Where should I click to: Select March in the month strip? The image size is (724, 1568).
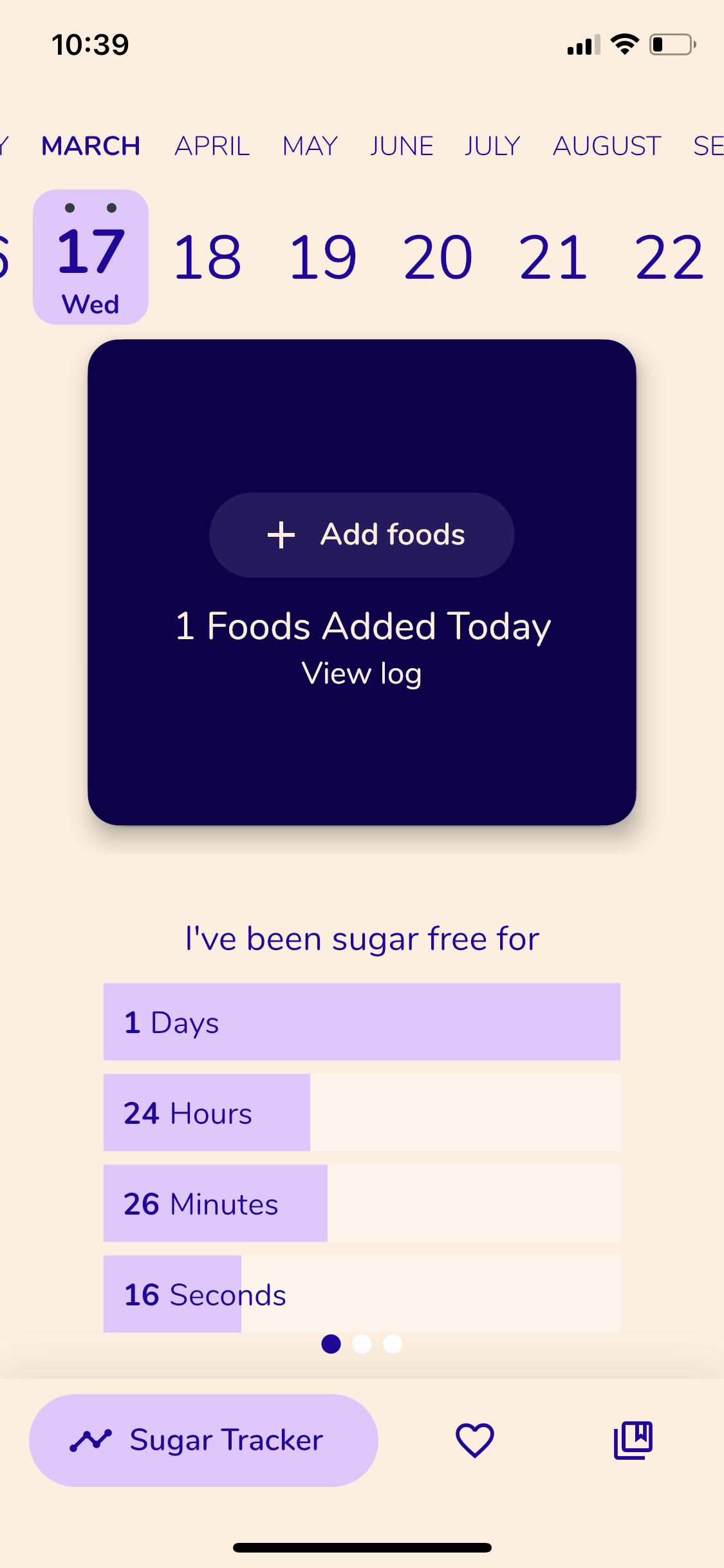point(91,146)
